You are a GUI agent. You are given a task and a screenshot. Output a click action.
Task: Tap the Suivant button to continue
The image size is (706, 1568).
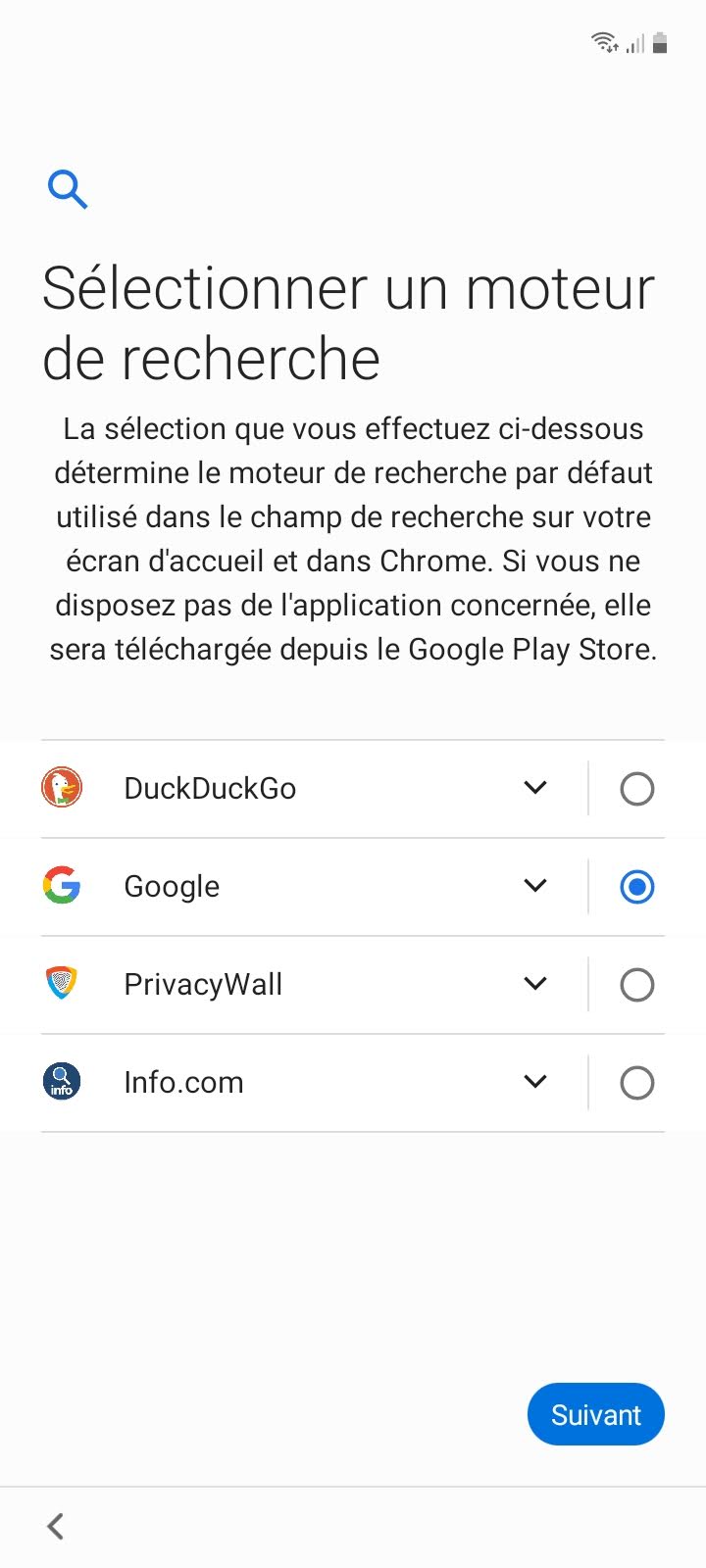[x=595, y=1414]
